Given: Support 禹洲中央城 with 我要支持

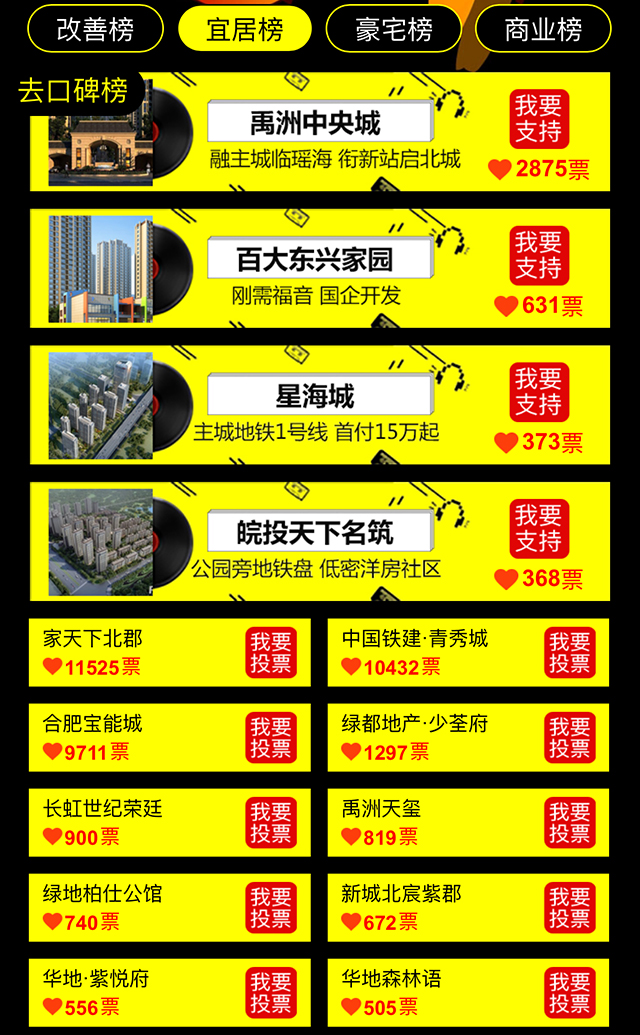Looking at the screenshot, I should click(539, 119).
